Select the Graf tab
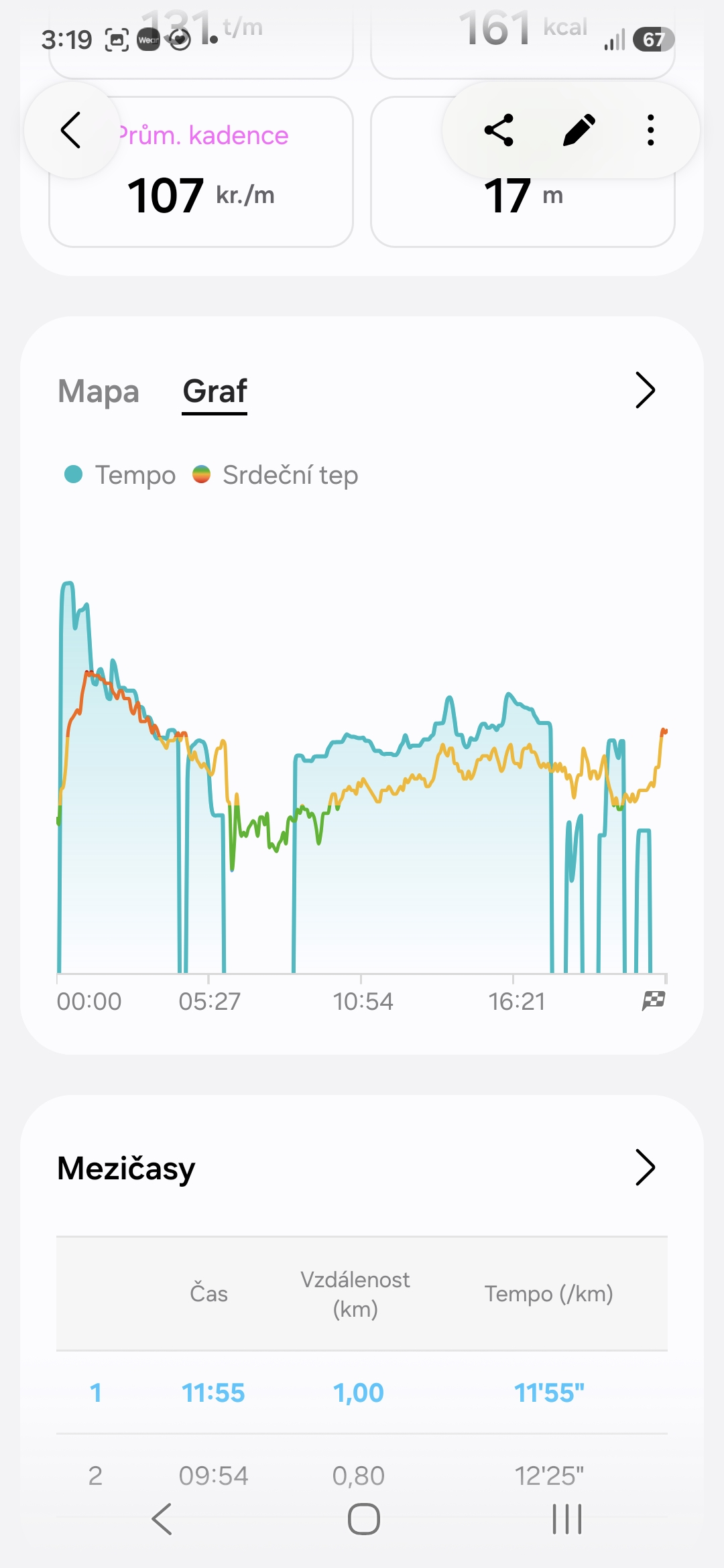The height and width of the screenshot is (1568, 724). coord(215,393)
